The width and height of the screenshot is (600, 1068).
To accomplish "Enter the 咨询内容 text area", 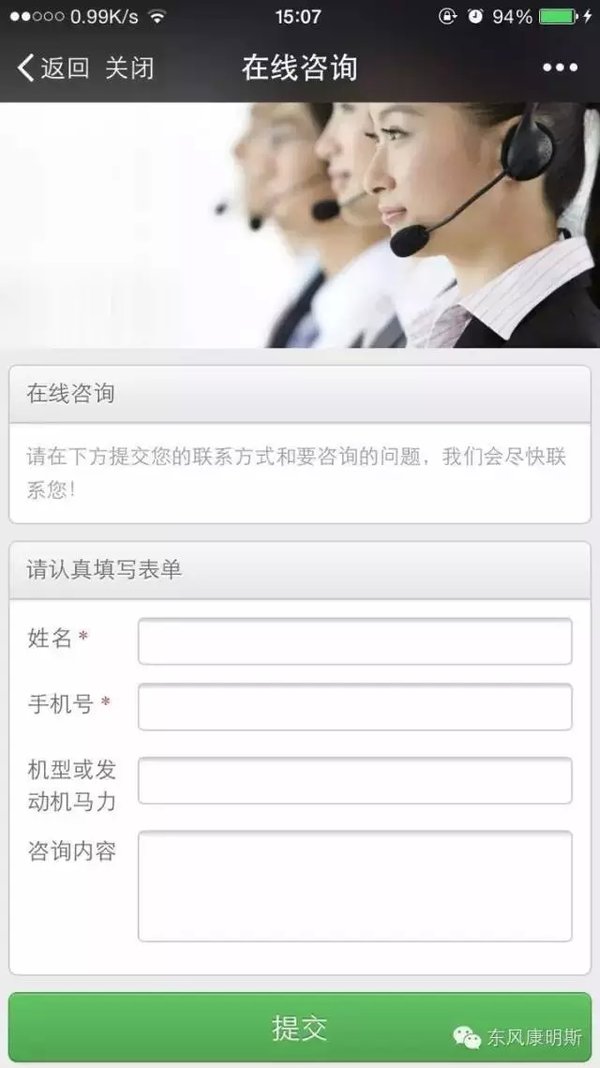I will click(355, 886).
